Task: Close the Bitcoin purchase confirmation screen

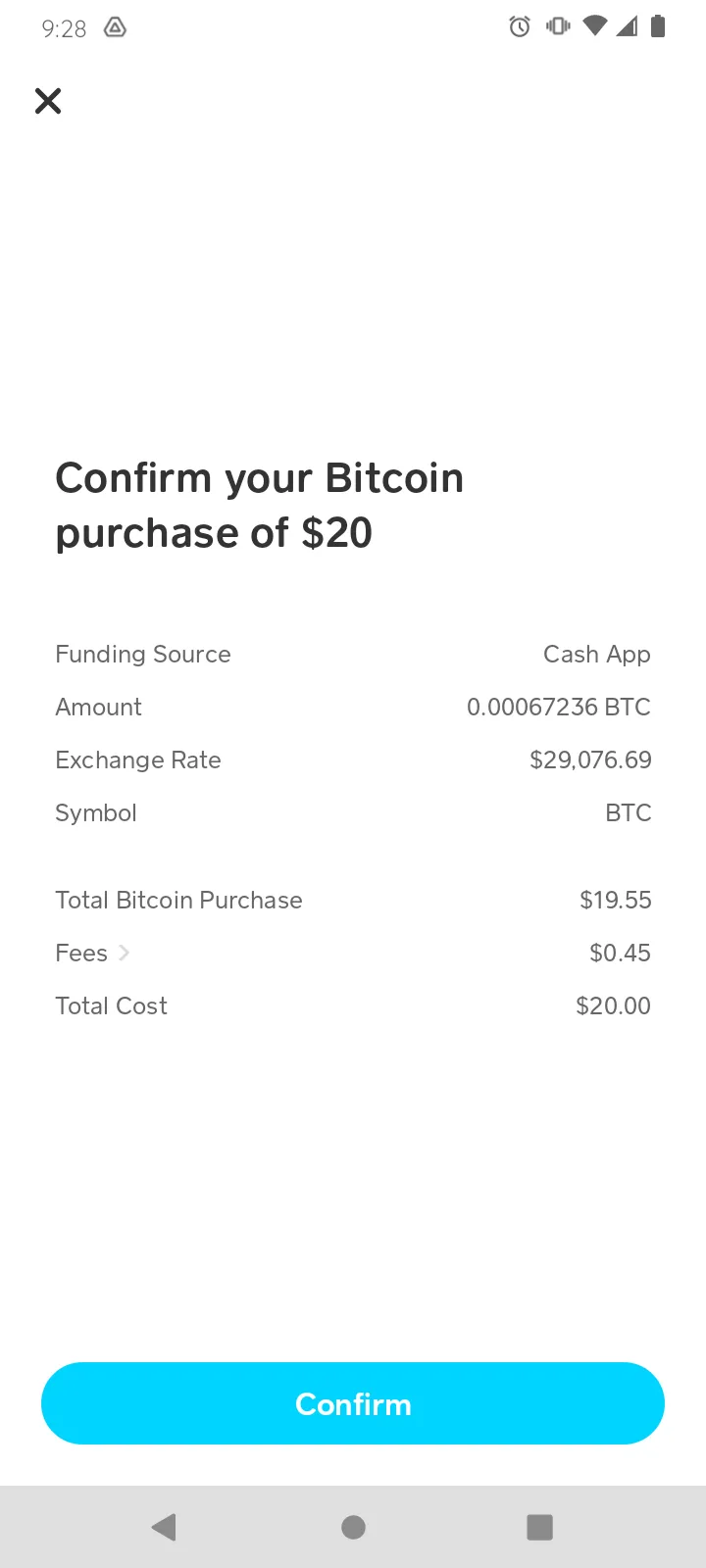Action: pos(48,101)
